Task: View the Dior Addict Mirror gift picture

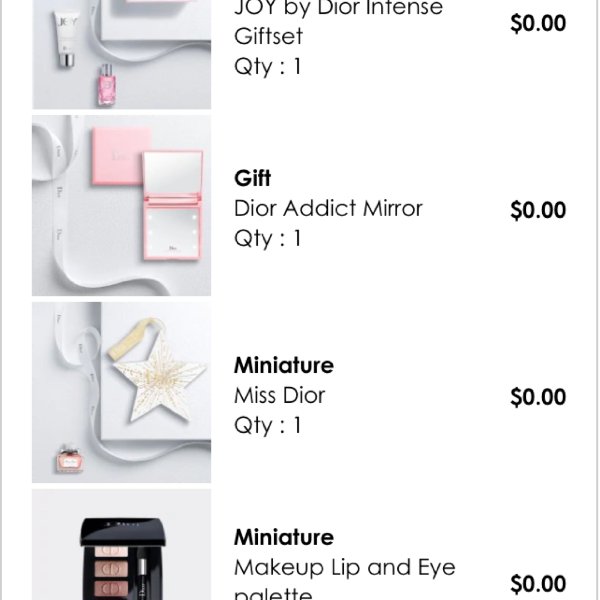Action: [x=121, y=206]
